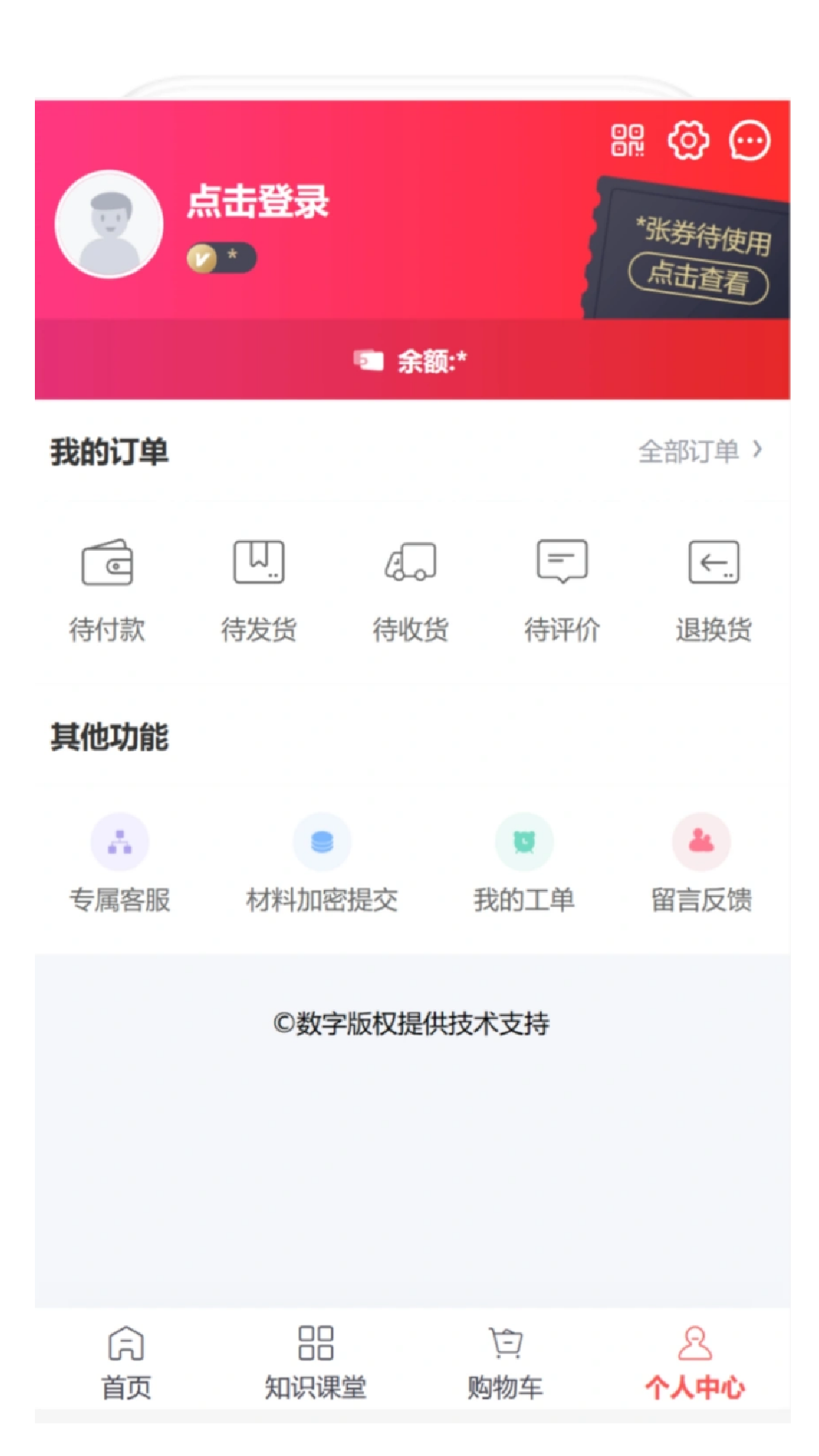This screenshot has height=1456, width=819.
Task: Select the 待收货 delivery truck icon
Action: [x=411, y=563]
